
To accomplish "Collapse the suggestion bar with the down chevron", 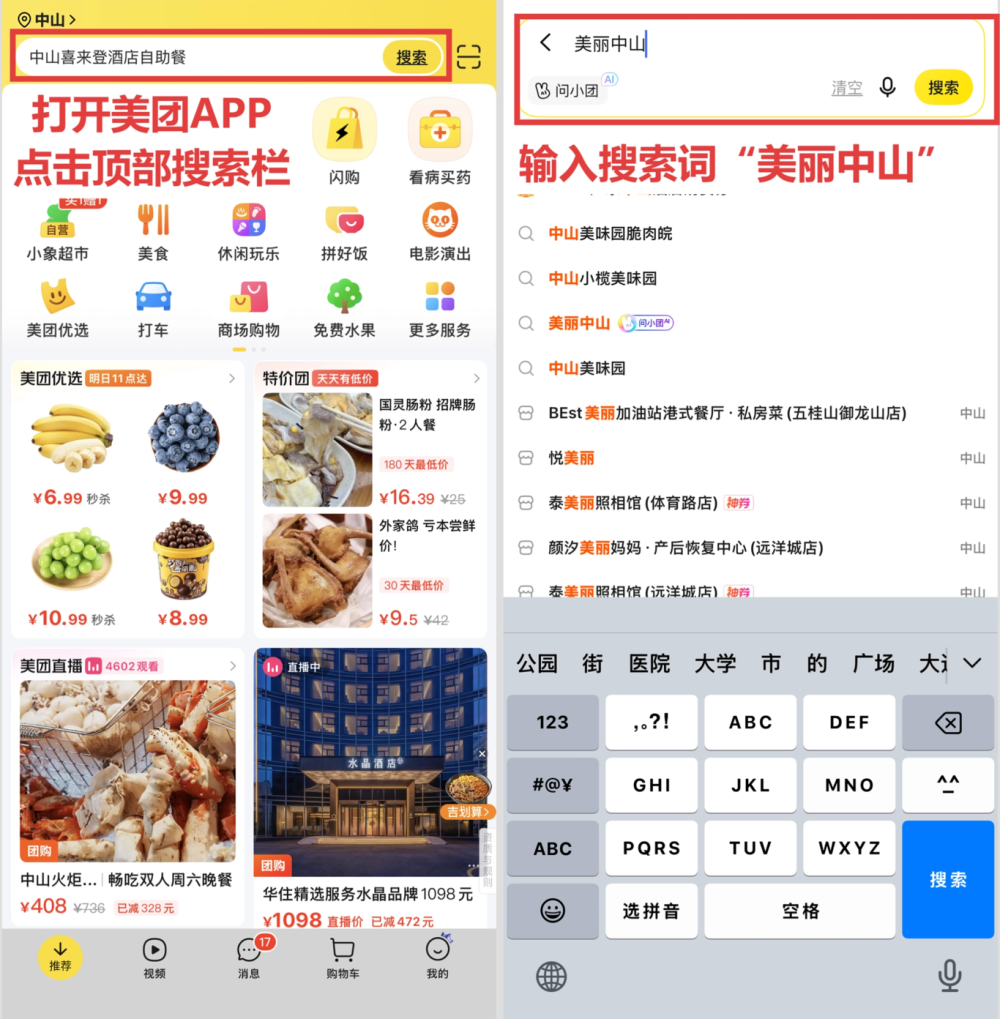I will [973, 662].
